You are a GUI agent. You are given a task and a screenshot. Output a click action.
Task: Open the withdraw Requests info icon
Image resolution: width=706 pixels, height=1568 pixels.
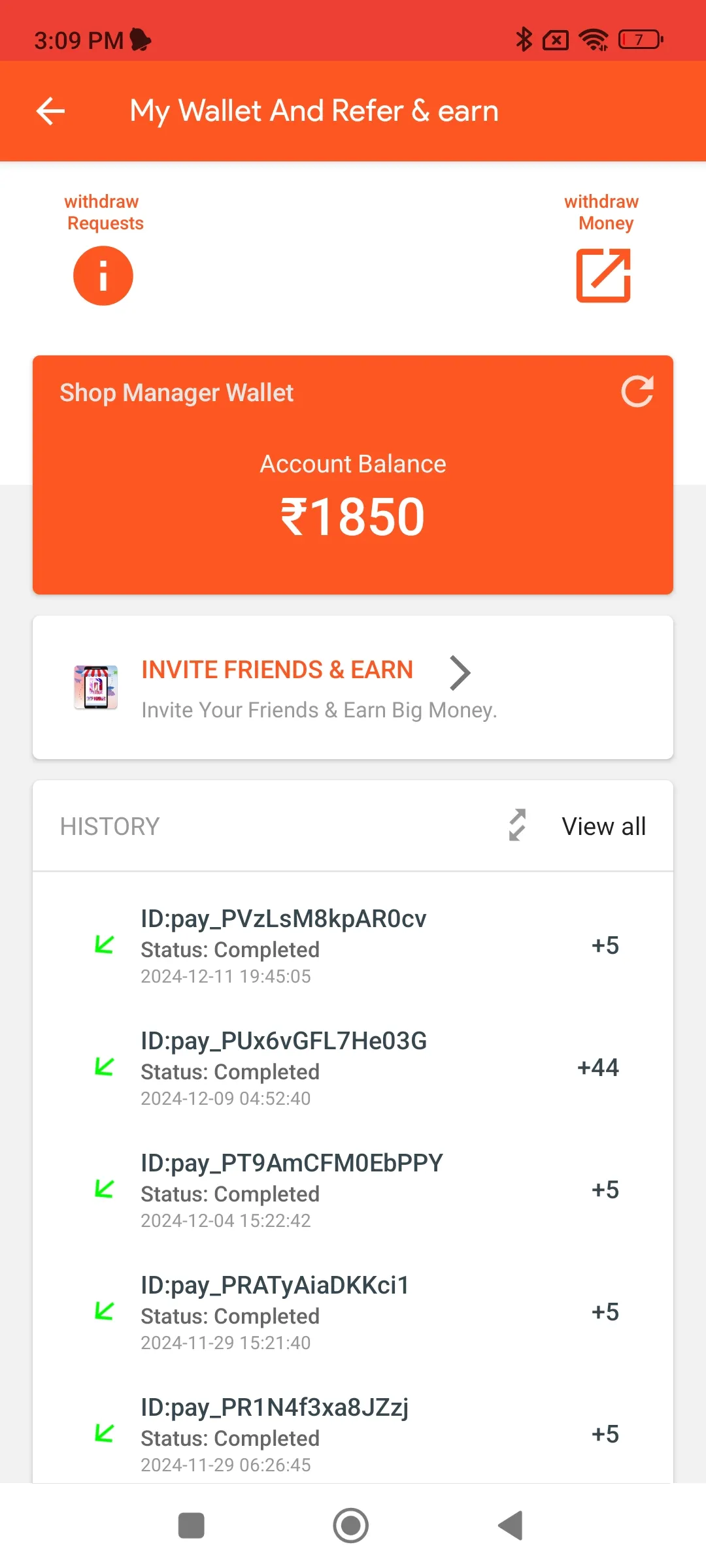pos(103,275)
